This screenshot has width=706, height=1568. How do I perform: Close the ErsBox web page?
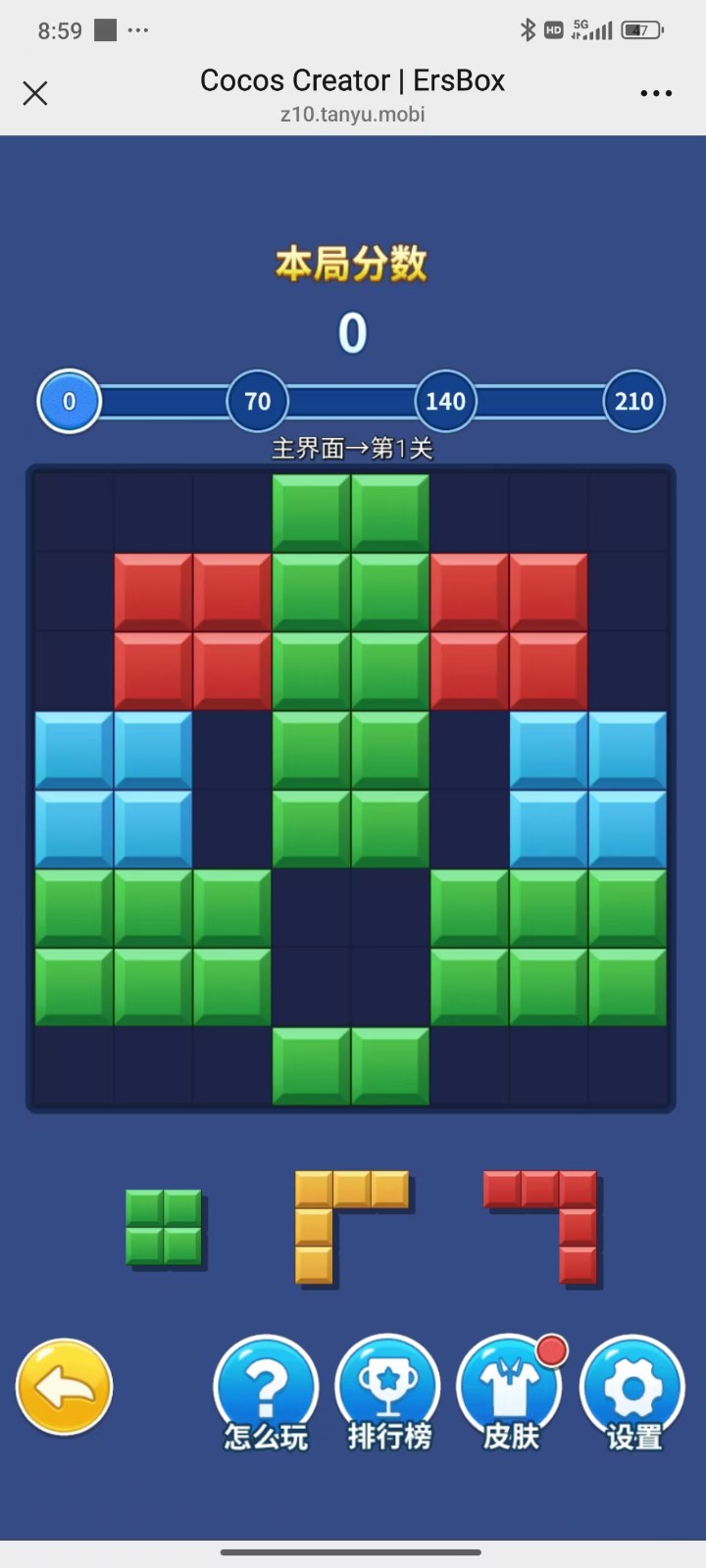click(x=35, y=93)
